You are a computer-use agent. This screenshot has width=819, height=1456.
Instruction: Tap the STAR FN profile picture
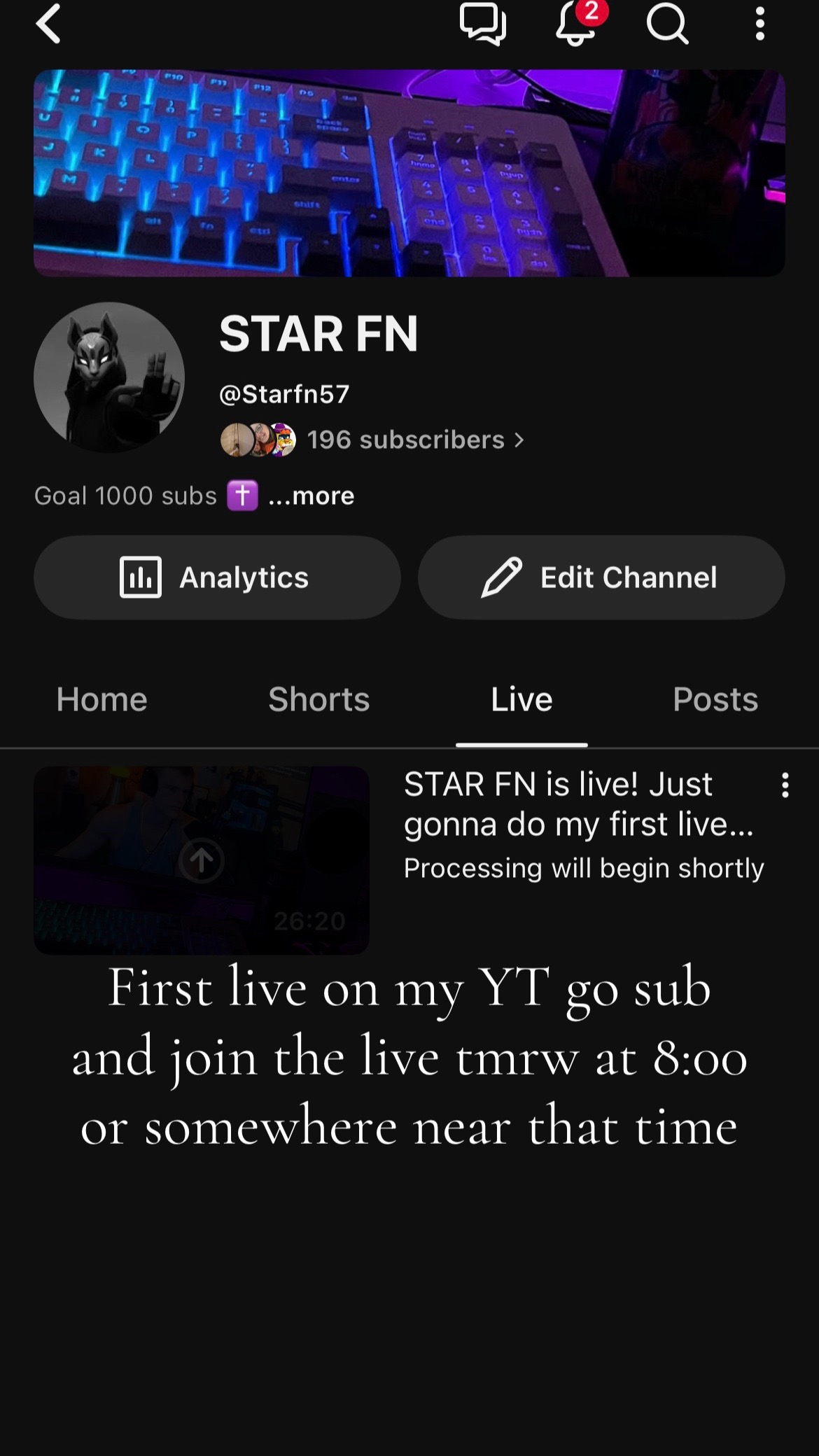[109, 377]
